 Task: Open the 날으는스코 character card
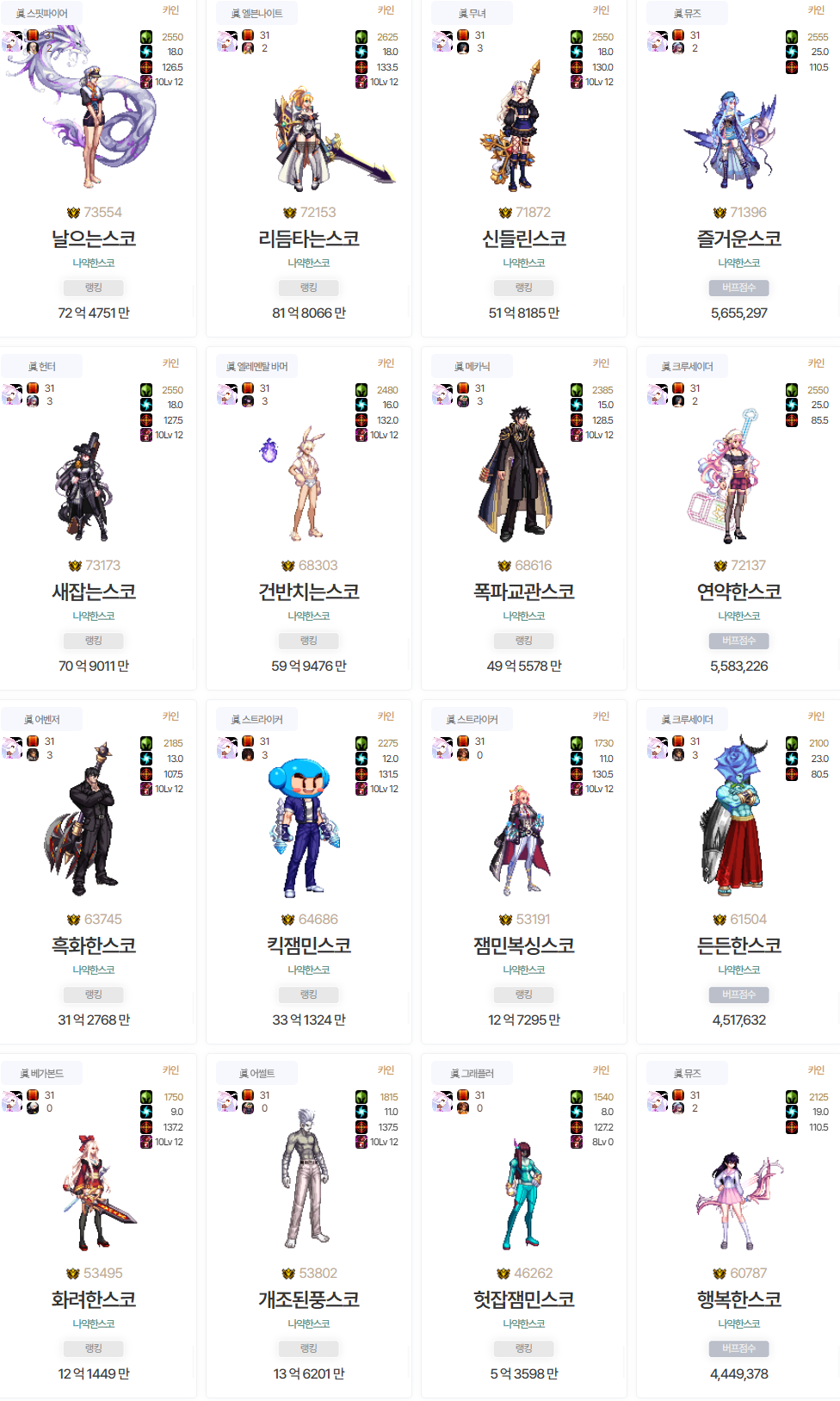click(94, 239)
